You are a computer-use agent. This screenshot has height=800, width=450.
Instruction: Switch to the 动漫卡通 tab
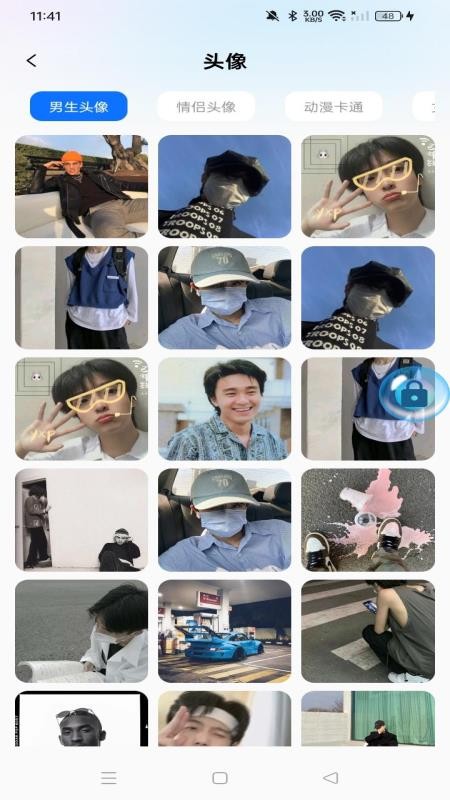pyautogui.click(x=333, y=106)
